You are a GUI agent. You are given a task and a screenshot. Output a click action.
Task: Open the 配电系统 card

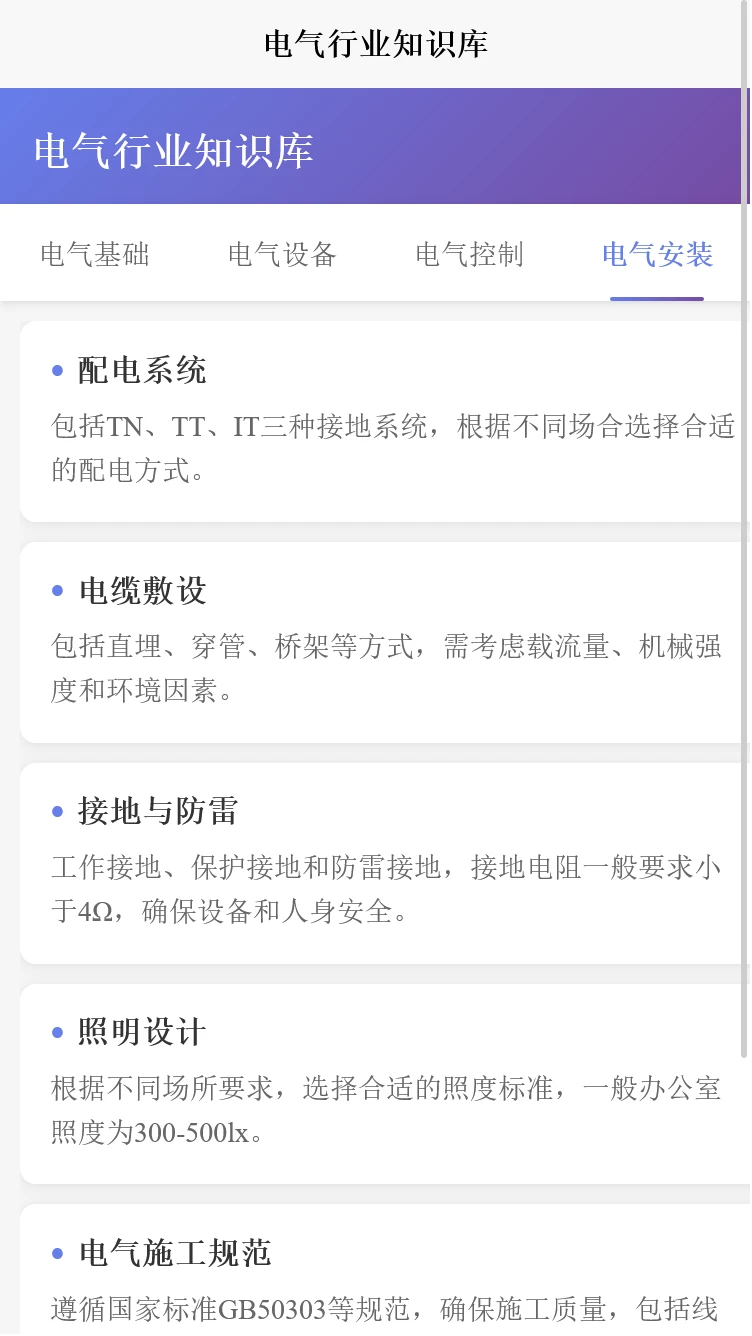coord(385,421)
